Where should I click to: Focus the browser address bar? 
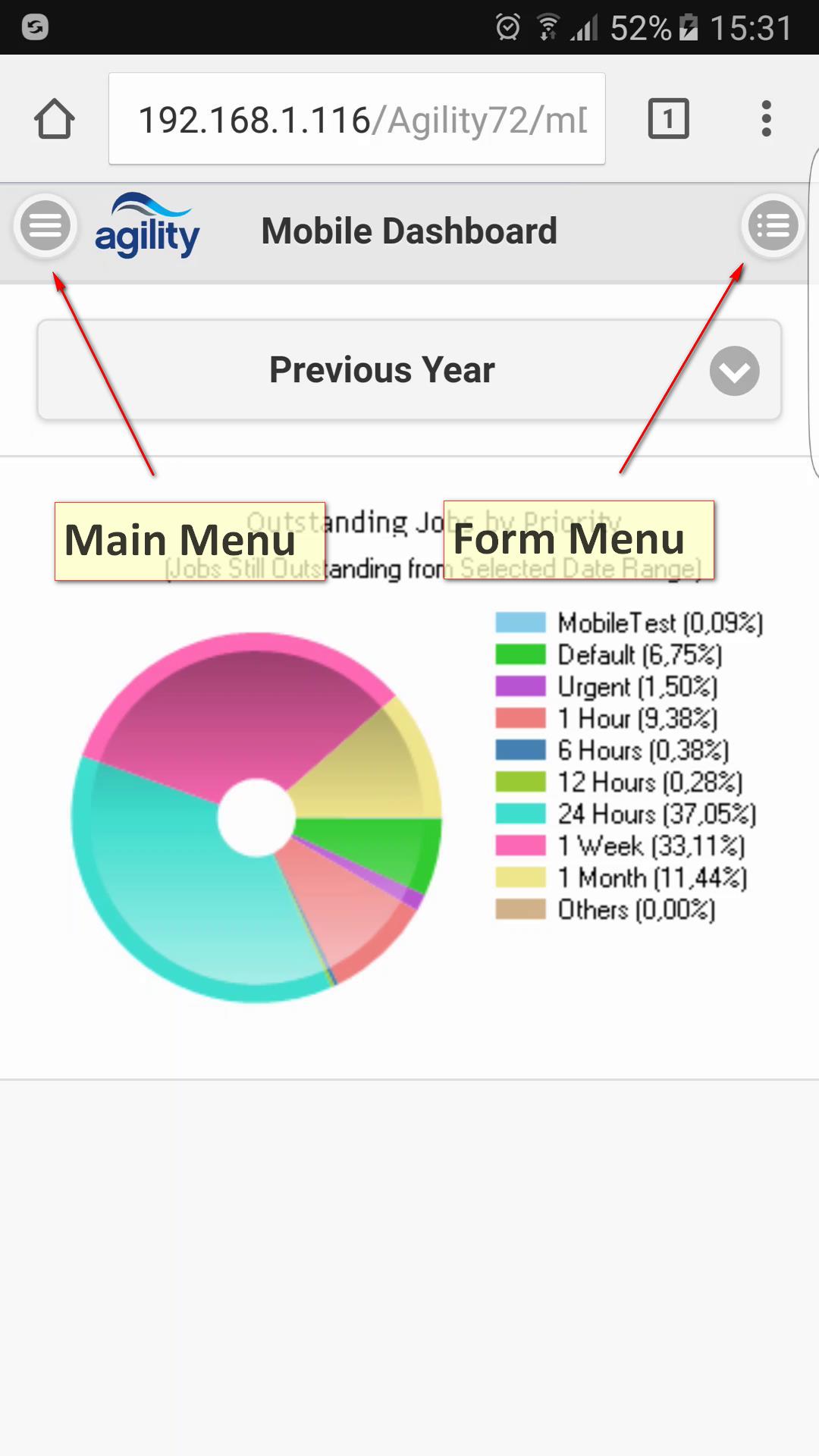click(356, 119)
